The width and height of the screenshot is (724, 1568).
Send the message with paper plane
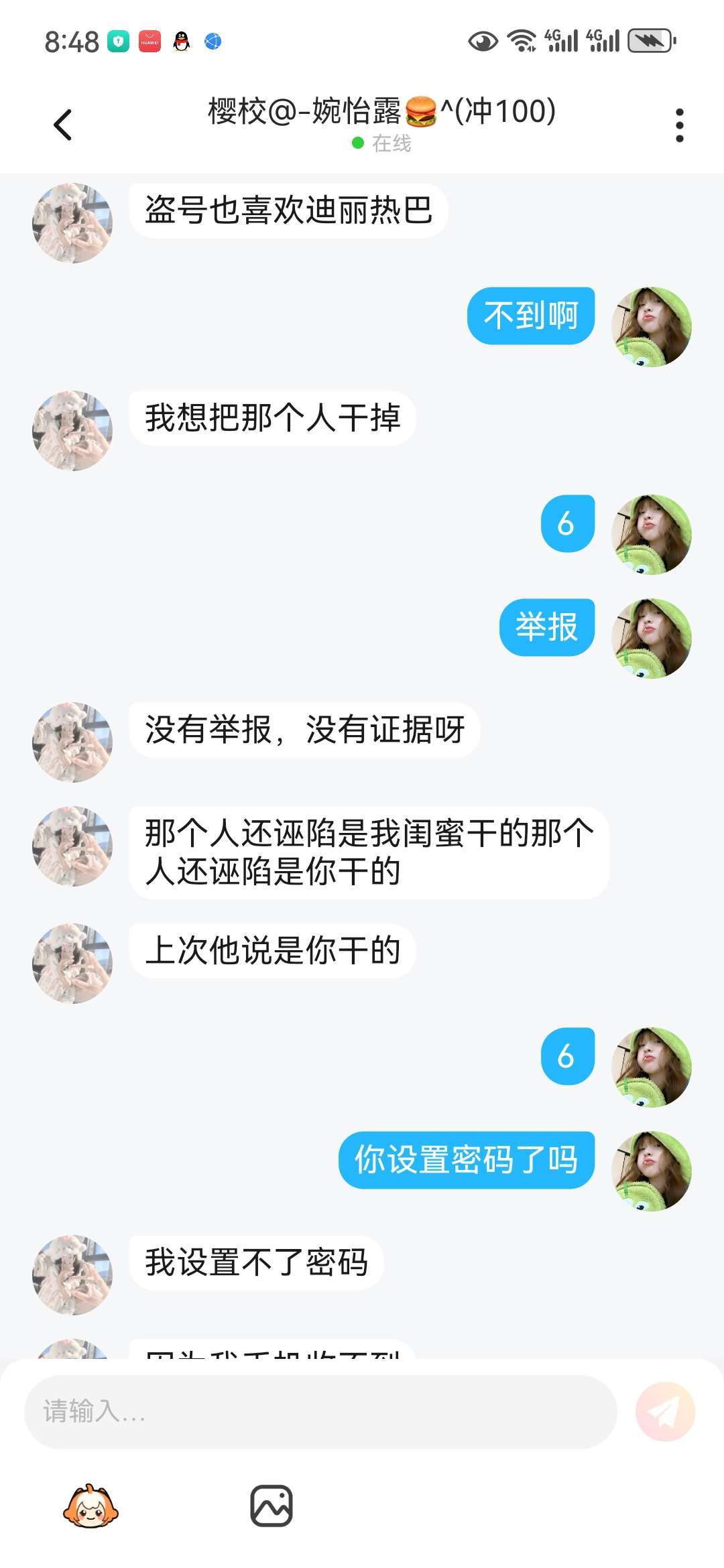pyautogui.click(x=665, y=1412)
